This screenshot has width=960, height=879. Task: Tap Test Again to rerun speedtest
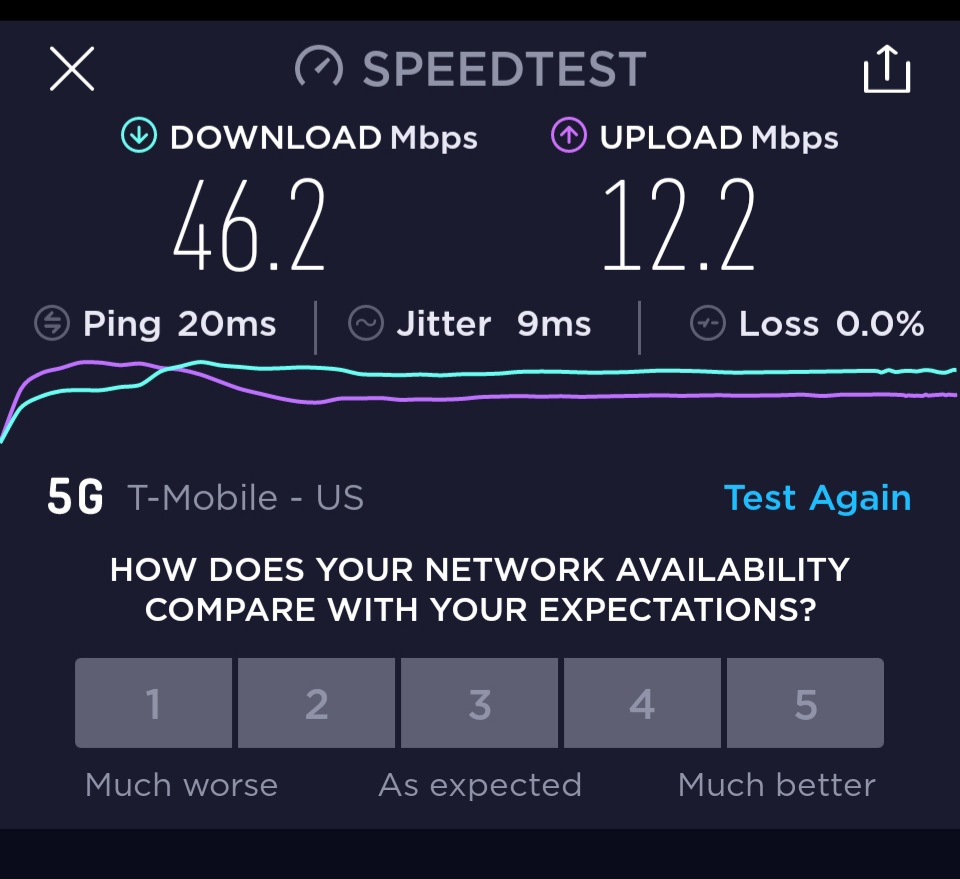click(x=817, y=498)
